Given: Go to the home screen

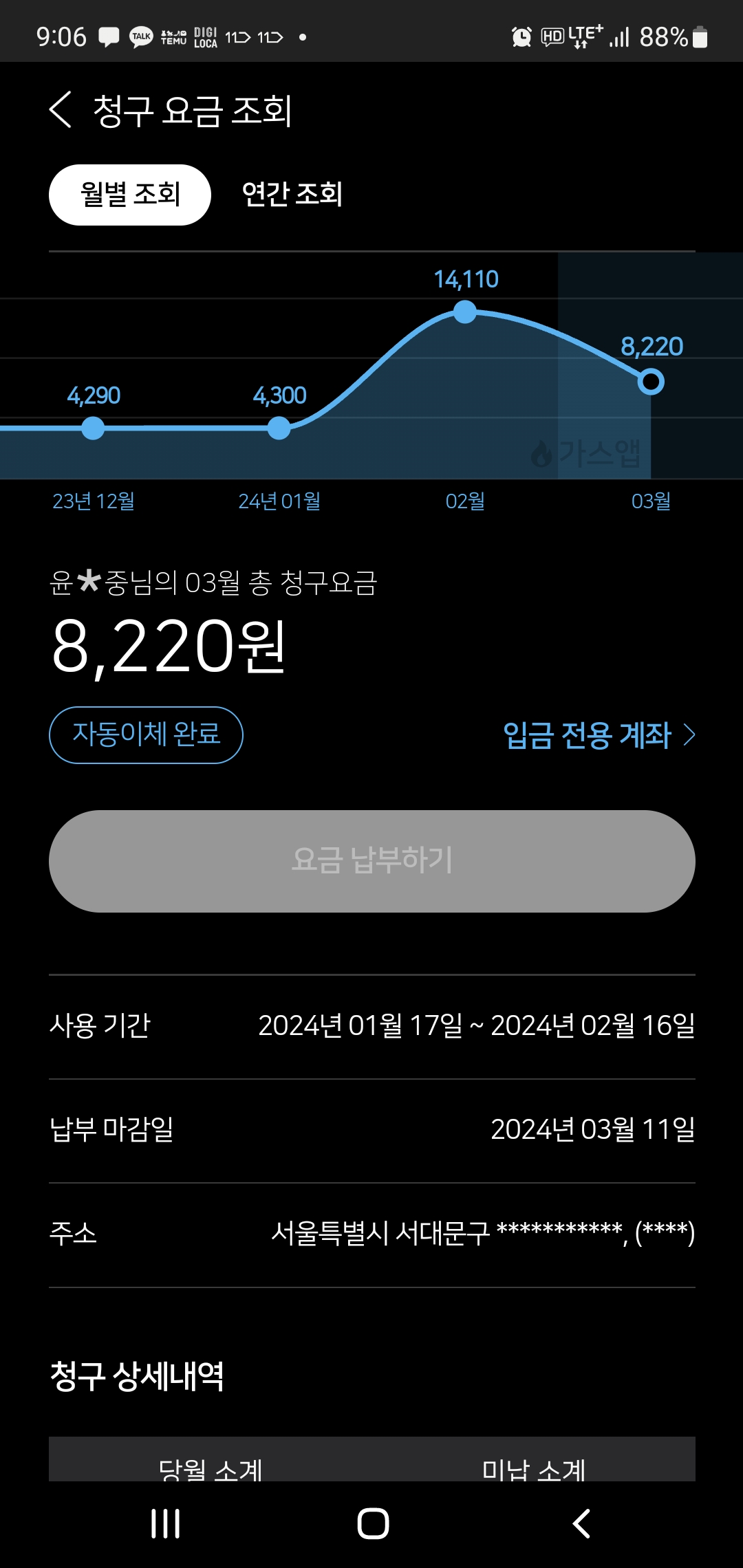Looking at the screenshot, I should 373,1523.
